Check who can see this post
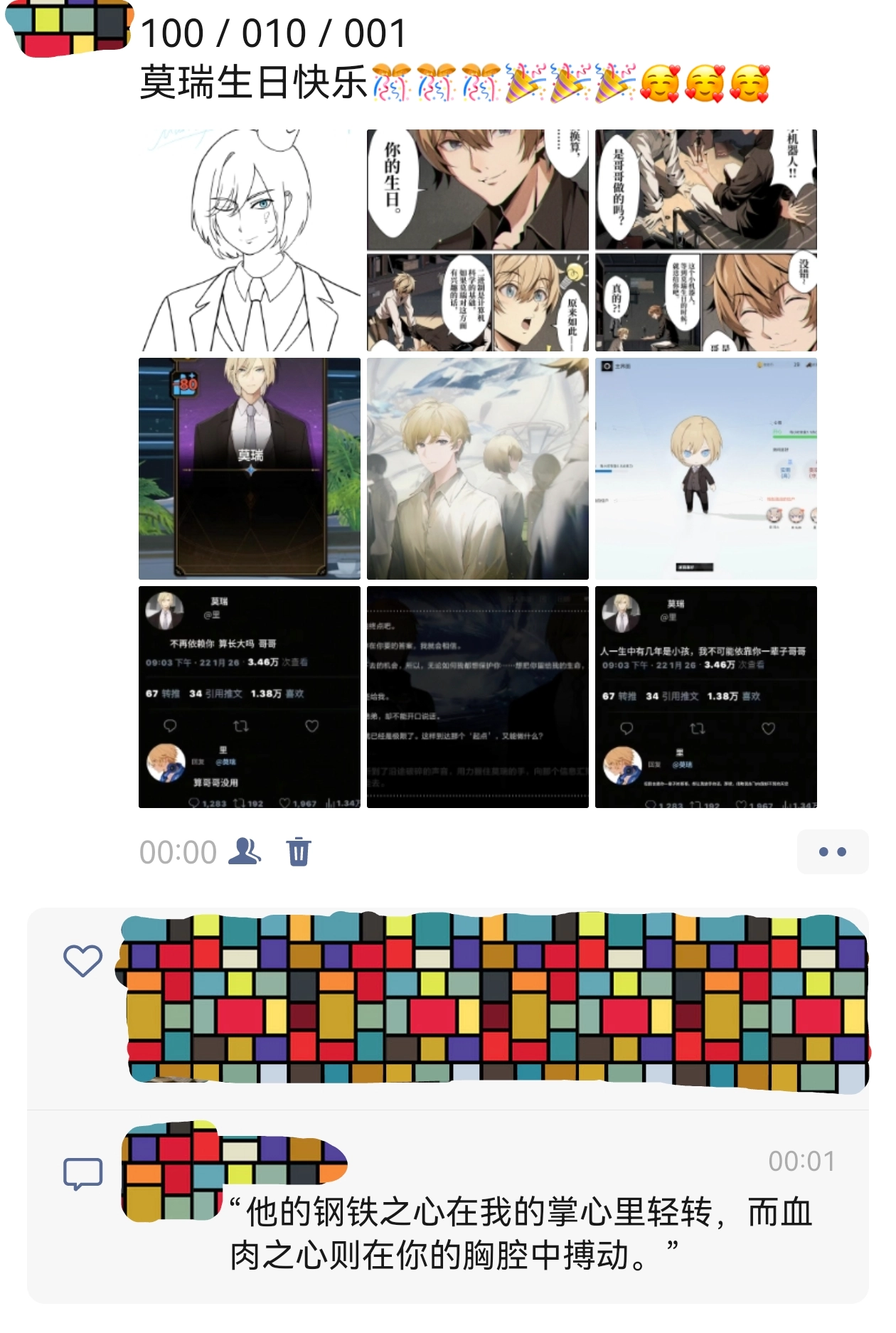896x1333 pixels. [245, 851]
